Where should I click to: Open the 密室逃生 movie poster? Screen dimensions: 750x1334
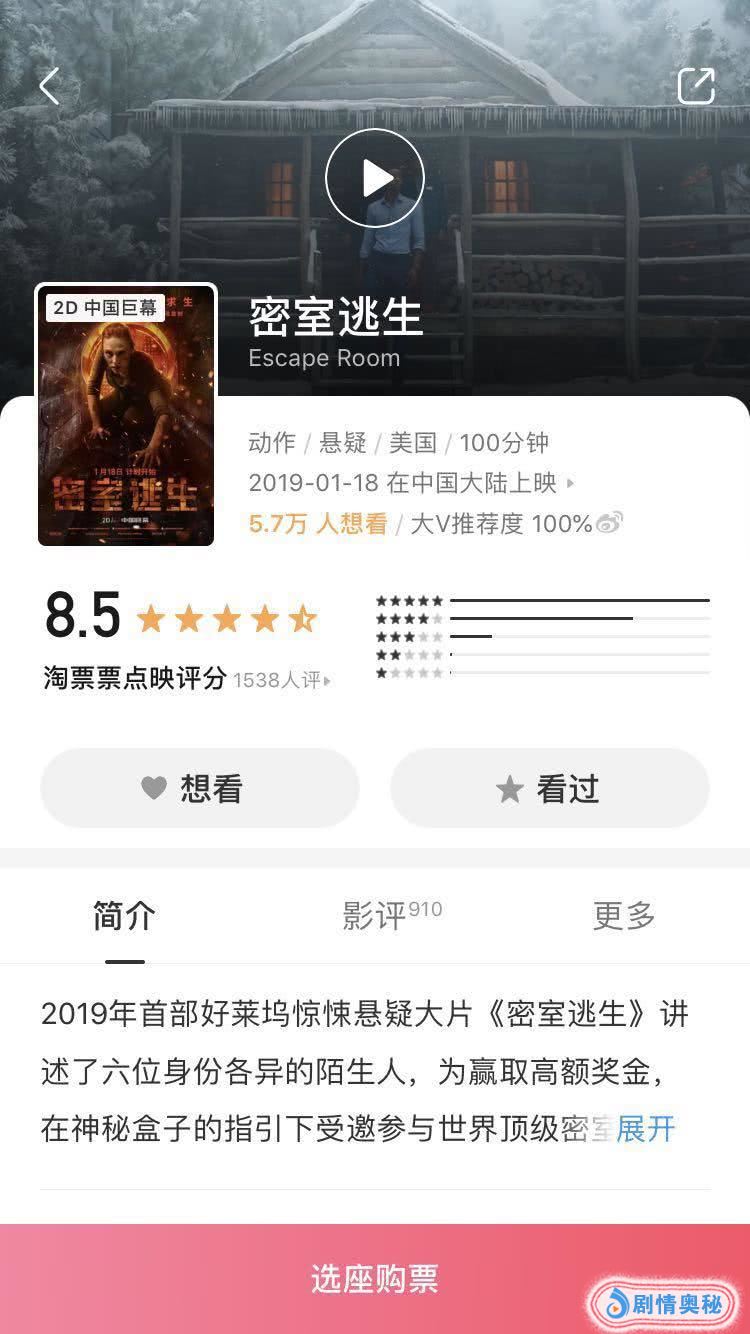point(126,415)
